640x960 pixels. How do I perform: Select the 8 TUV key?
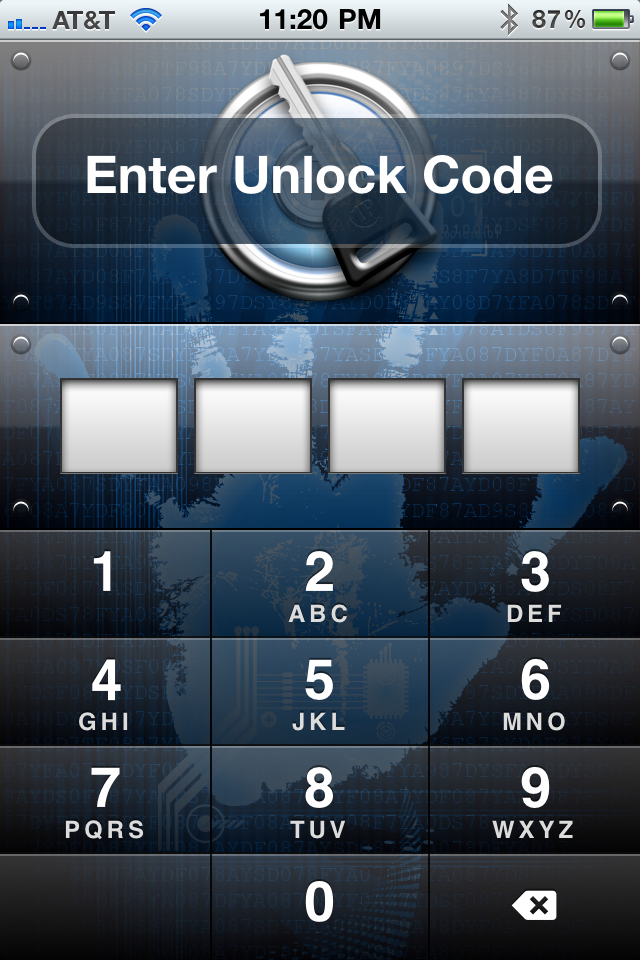(x=319, y=800)
